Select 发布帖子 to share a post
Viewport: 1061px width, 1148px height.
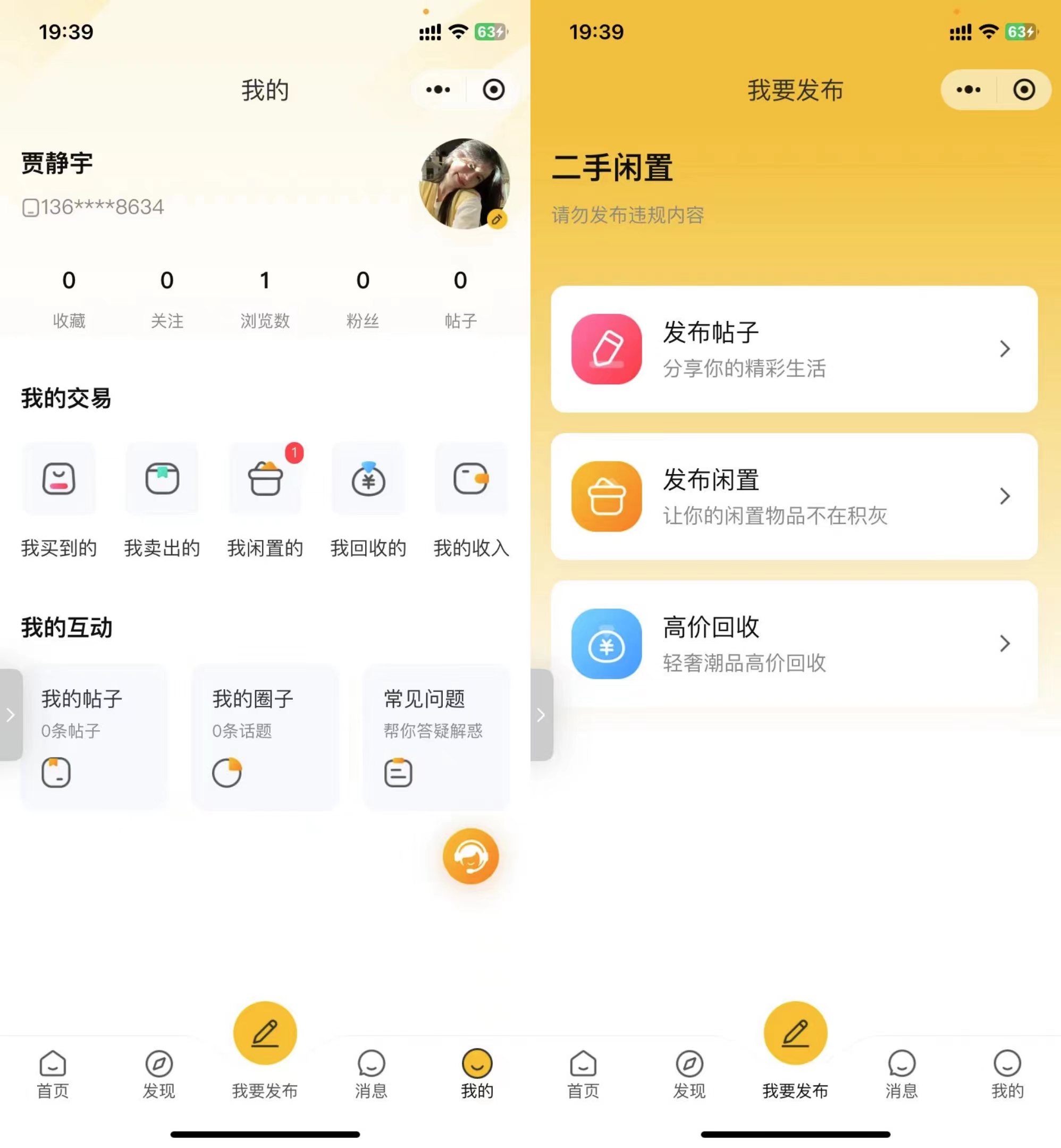[794, 349]
